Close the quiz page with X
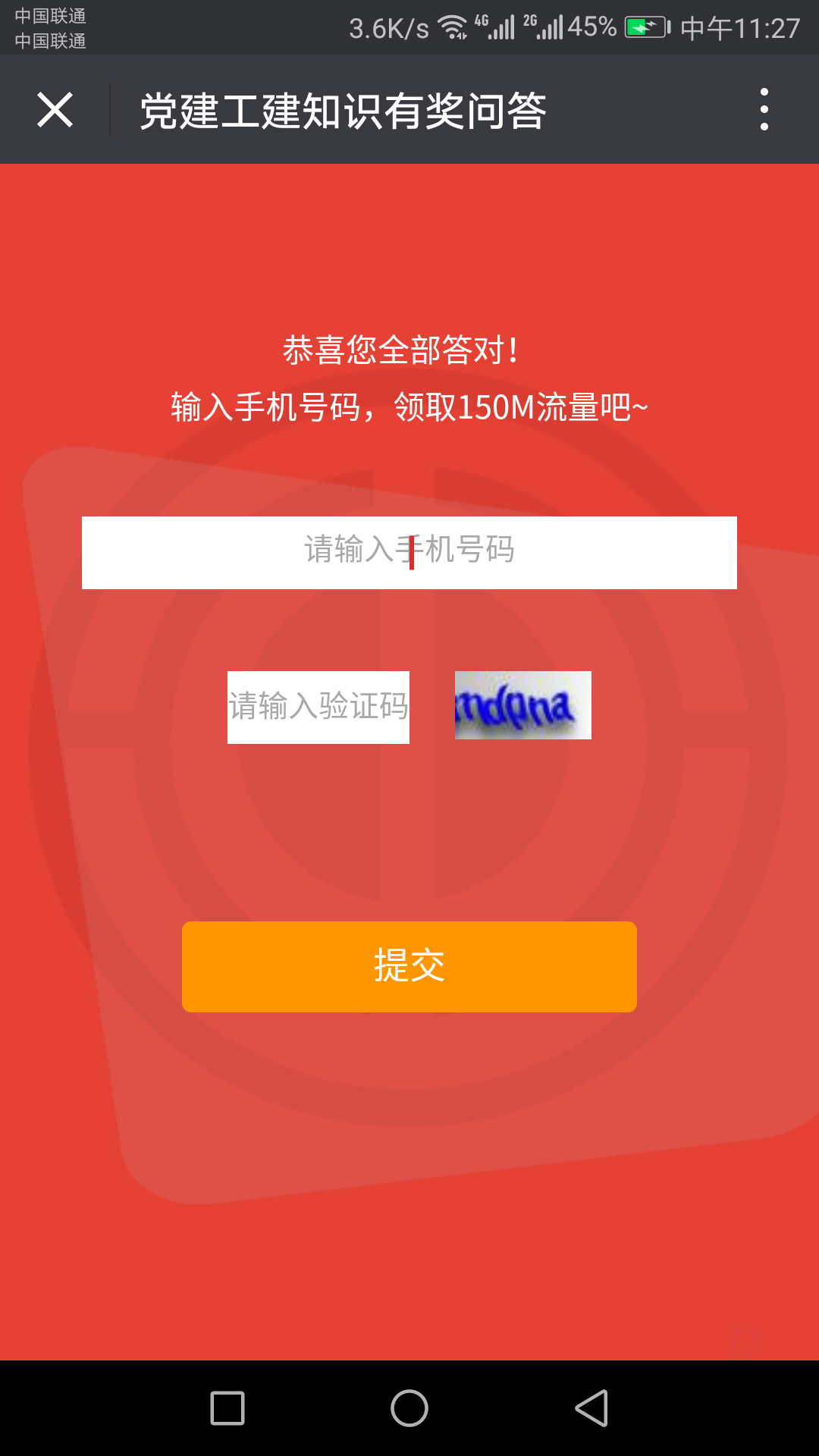Viewport: 819px width, 1456px height. [55, 110]
